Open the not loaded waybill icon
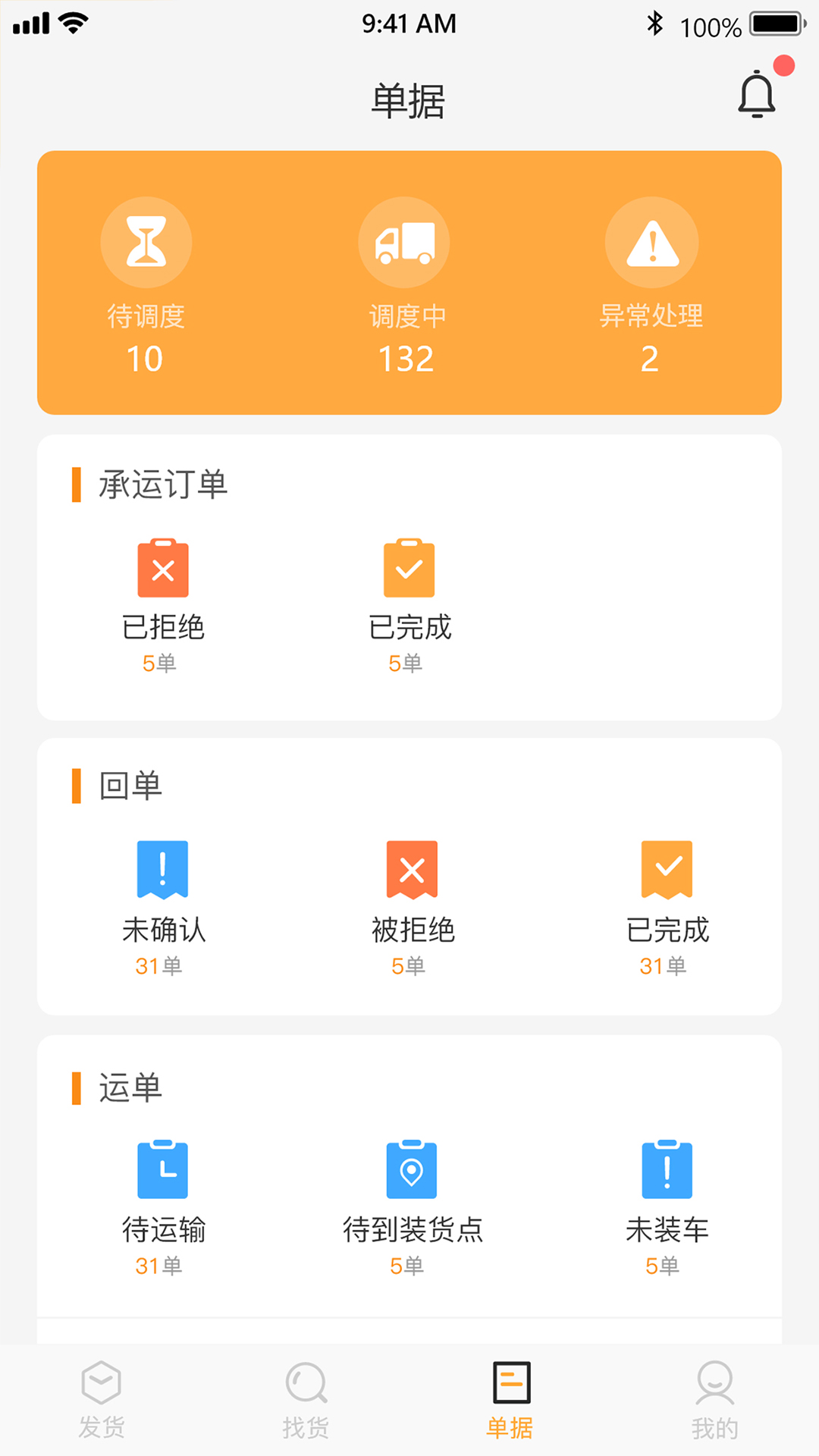819x1456 pixels. [x=667, y=1170]
